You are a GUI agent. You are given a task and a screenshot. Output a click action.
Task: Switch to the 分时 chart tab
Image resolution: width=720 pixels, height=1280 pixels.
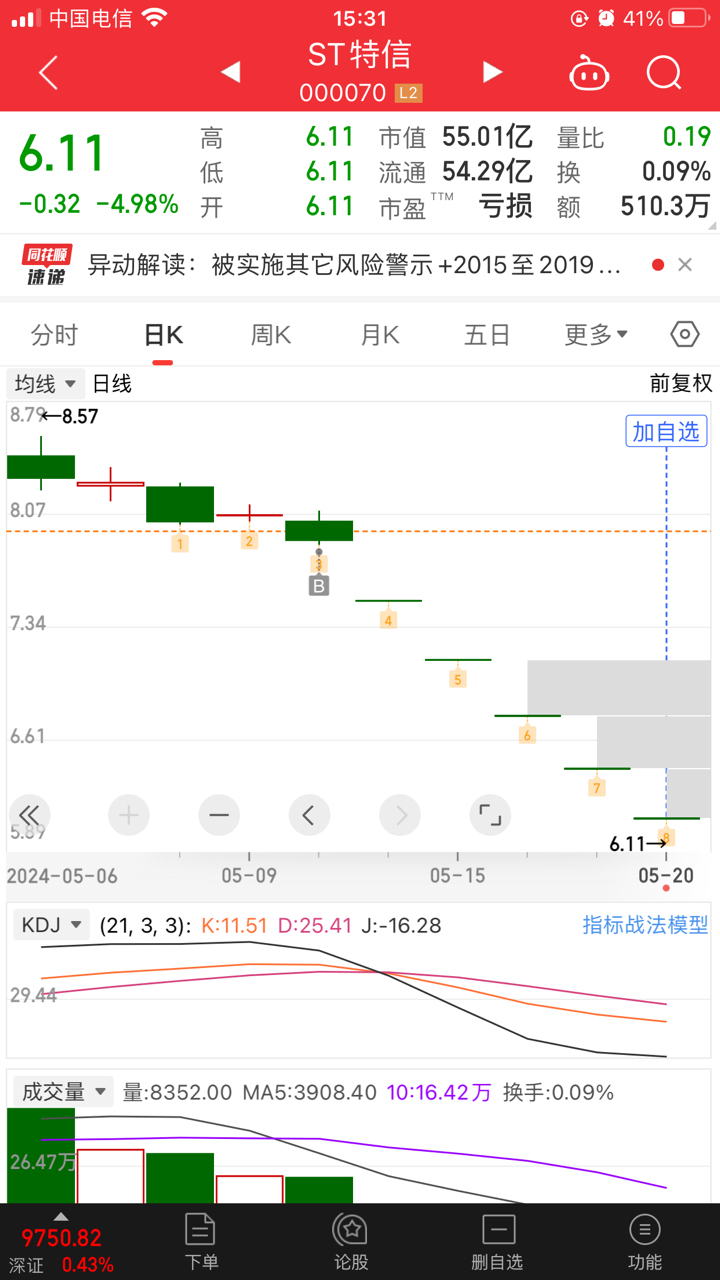point(54,335)
